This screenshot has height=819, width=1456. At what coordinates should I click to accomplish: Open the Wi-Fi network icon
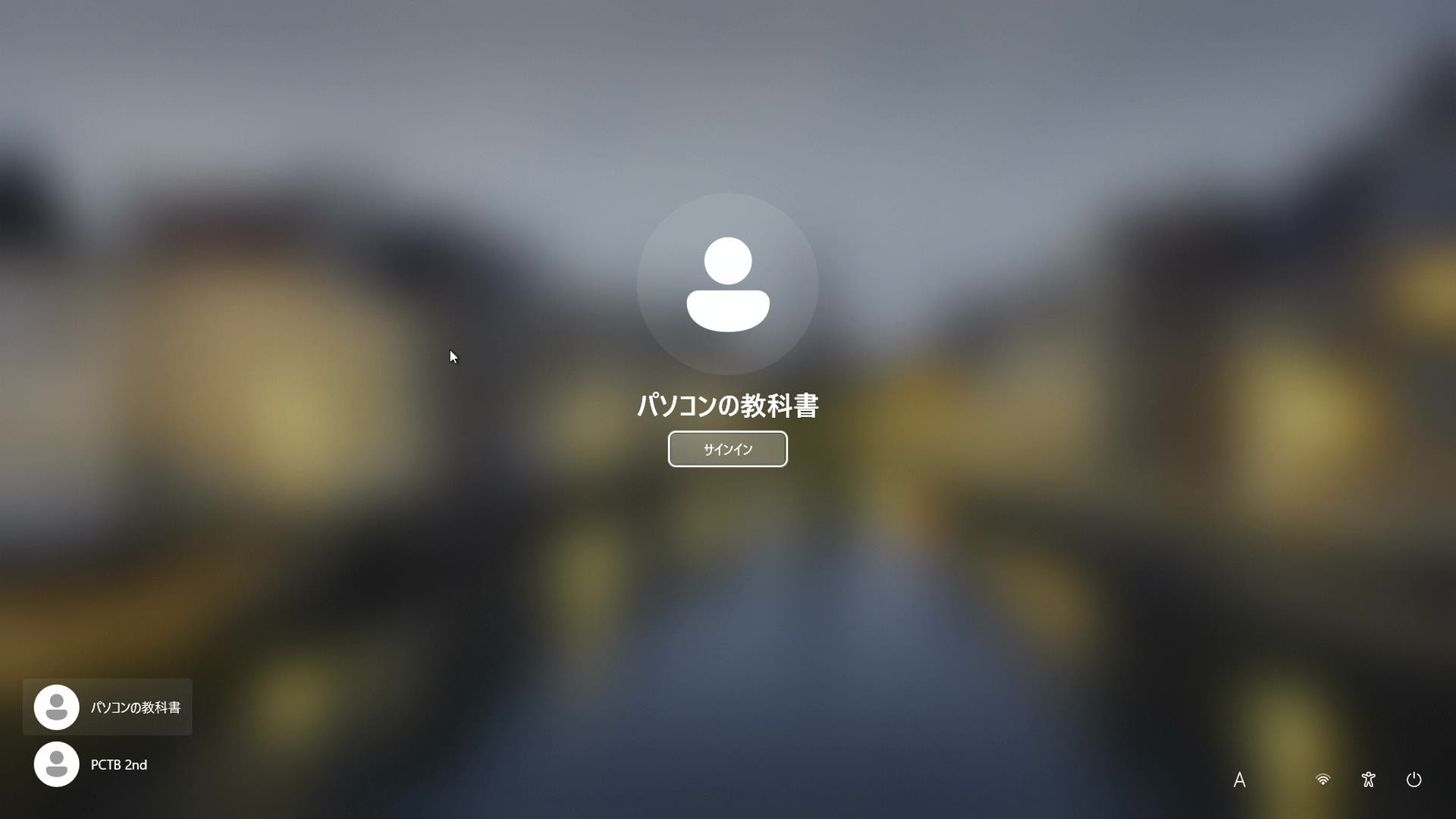tap(1323, 780)
